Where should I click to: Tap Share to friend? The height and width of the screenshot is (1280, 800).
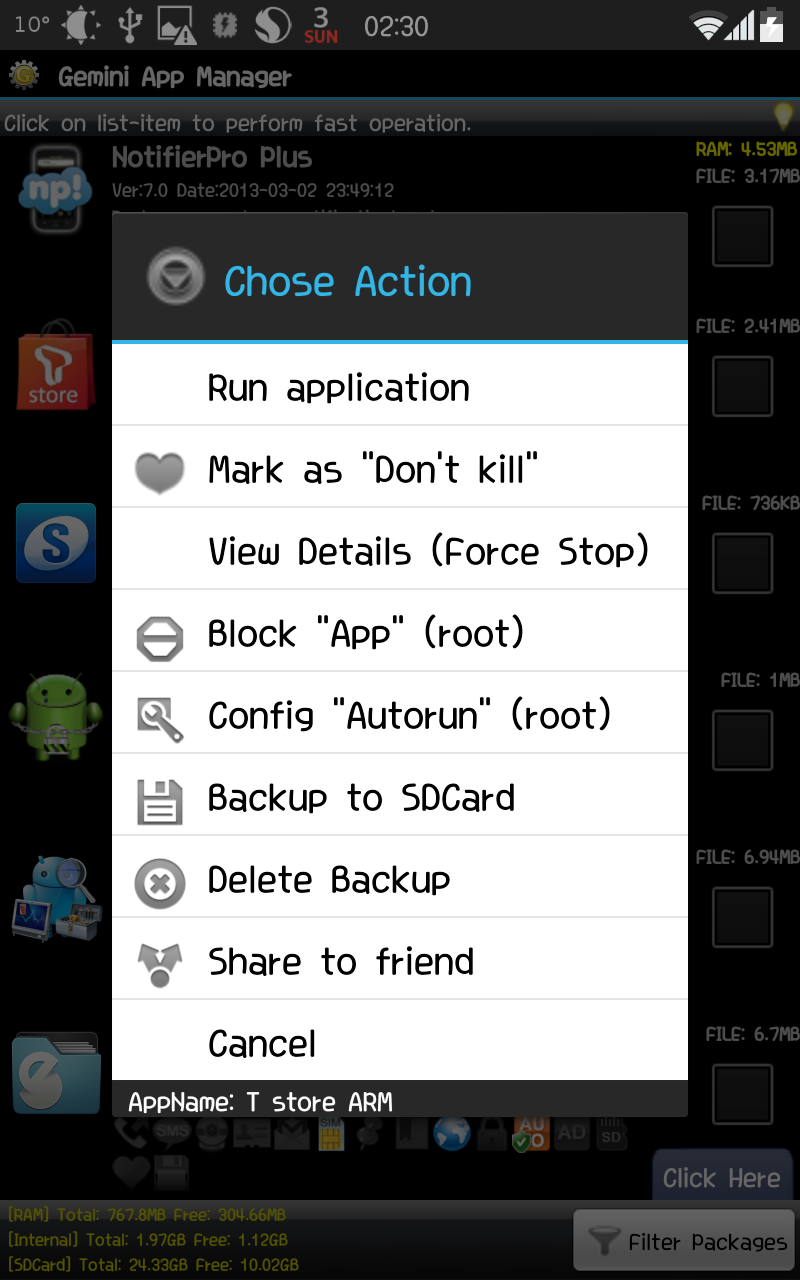pos(399,961)
